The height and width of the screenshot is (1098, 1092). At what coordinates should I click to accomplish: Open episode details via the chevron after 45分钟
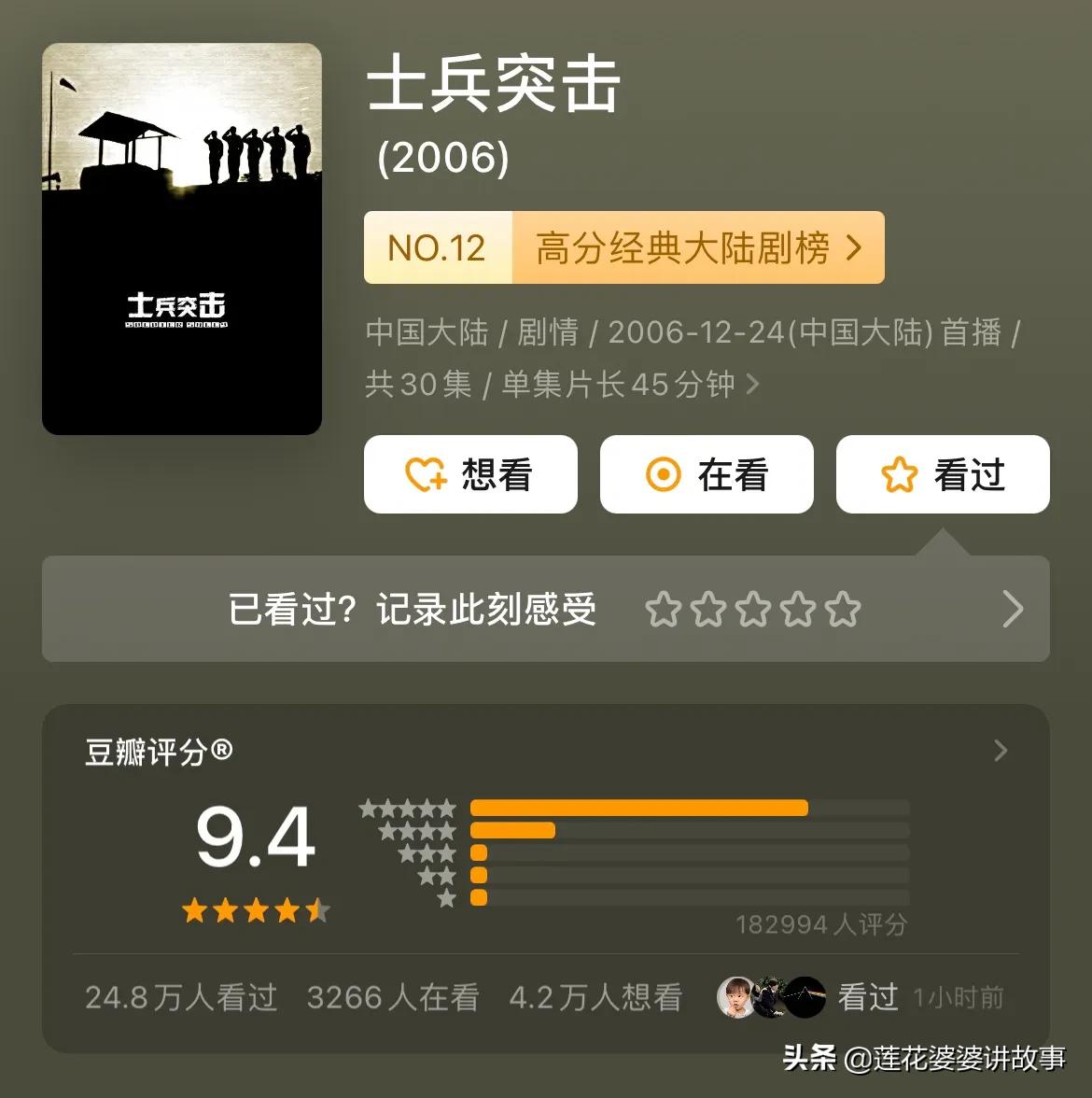click(x=753, y=384)
